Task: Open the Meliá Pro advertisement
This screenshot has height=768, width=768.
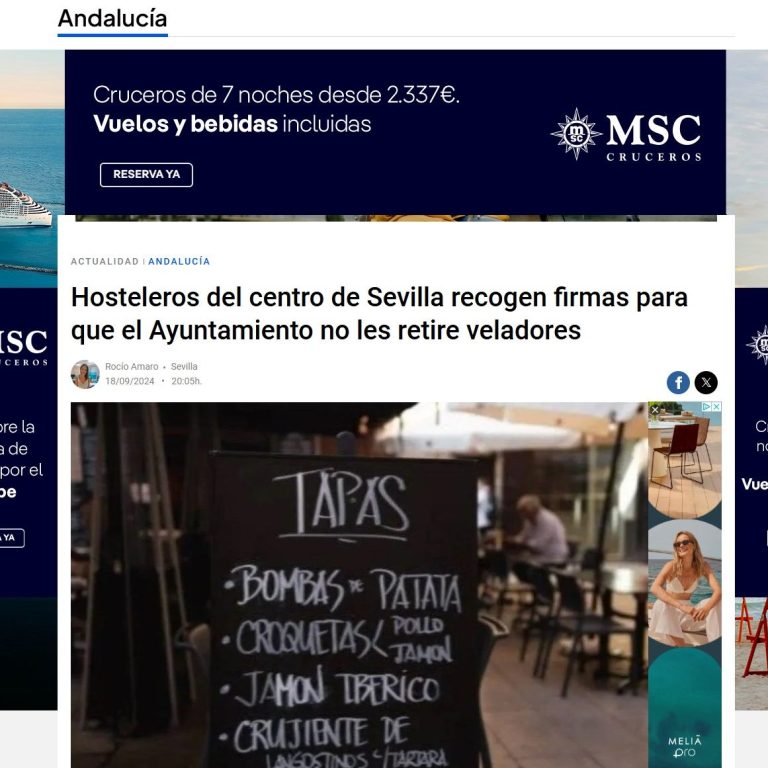Action: pos(684,600)
